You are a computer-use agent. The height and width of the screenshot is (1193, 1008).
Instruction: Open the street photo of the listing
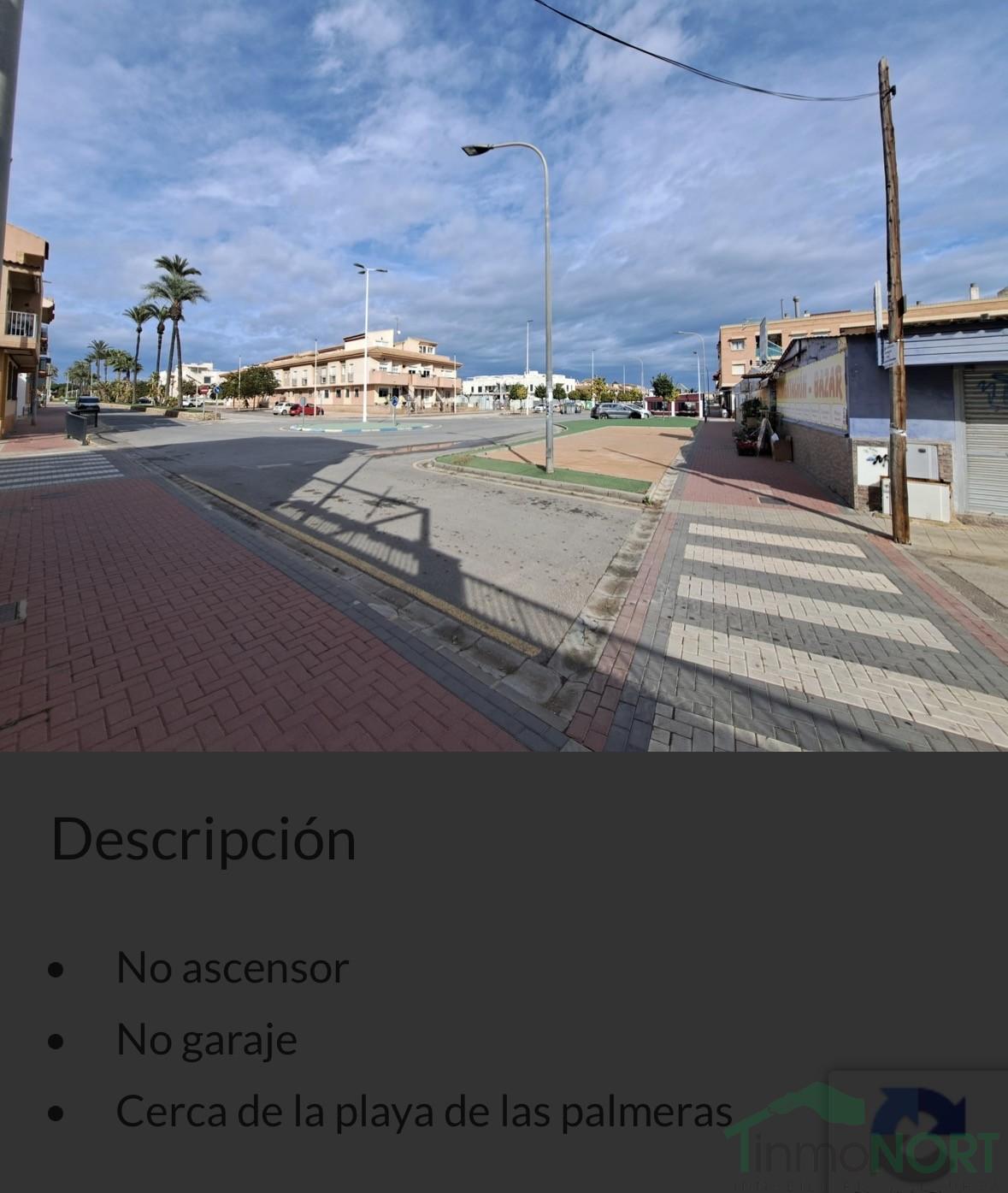click(504, 376)
